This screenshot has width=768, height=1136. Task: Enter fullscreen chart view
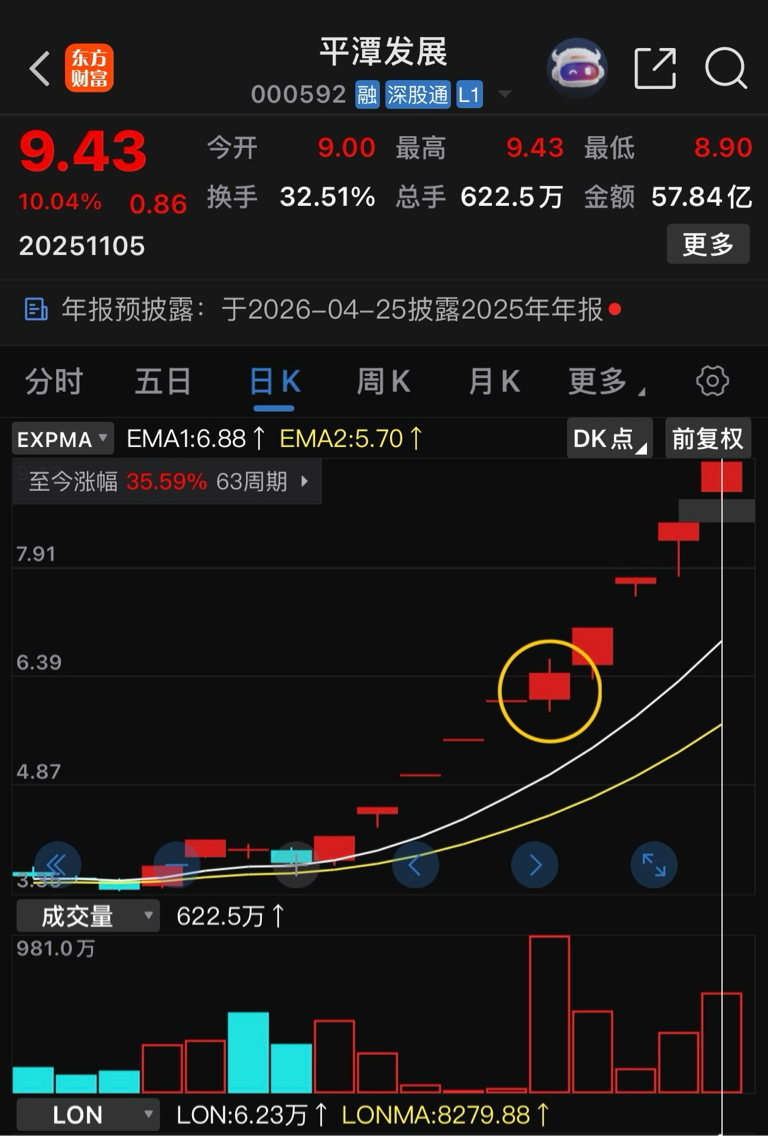click(654, 865)
